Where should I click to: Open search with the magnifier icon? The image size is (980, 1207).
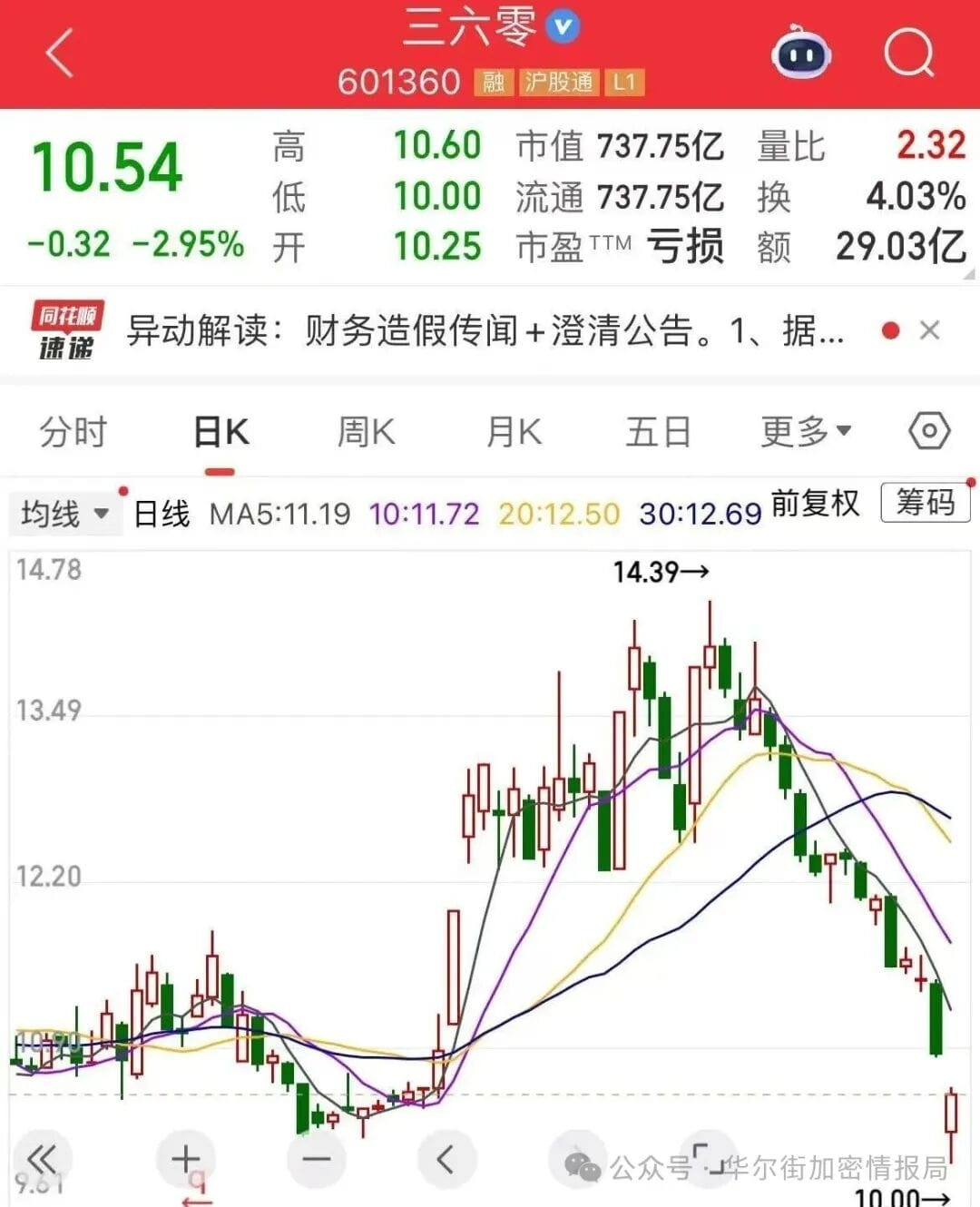pyautogui.click(x=910, y=53)
